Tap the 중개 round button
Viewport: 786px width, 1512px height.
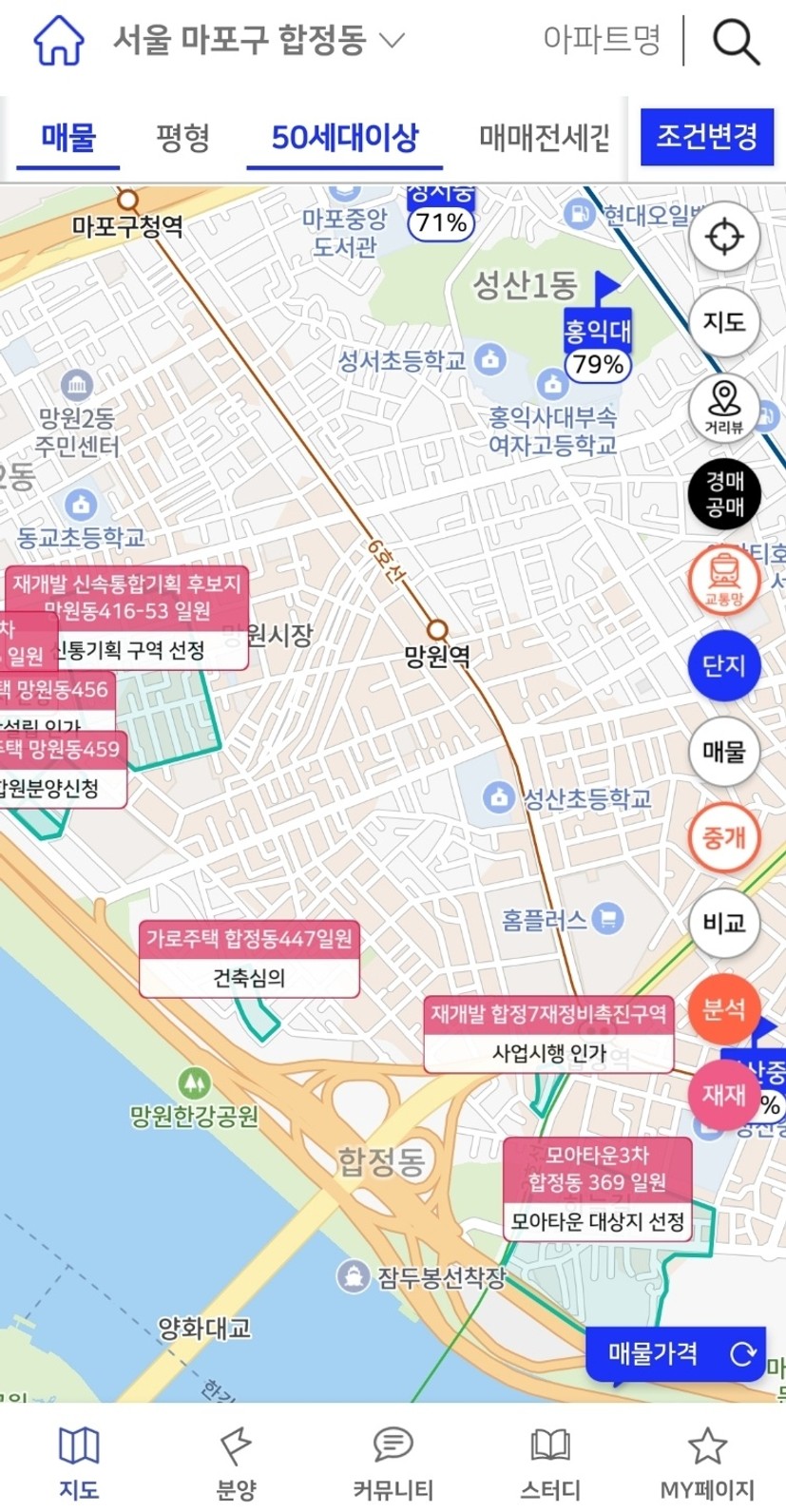[724, 837]
